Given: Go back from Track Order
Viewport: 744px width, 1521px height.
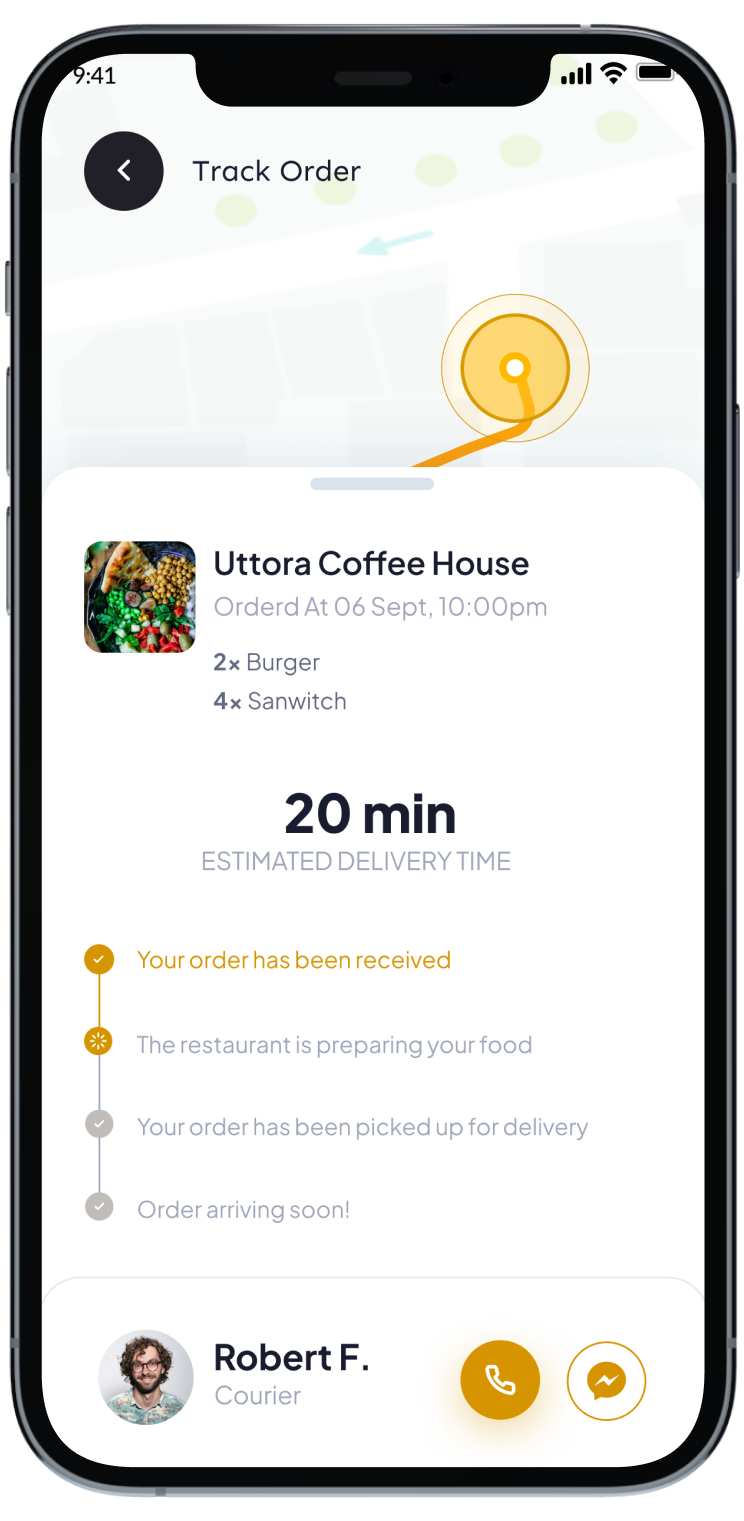Looking at the screenshot, I should [x=124, y=171].
